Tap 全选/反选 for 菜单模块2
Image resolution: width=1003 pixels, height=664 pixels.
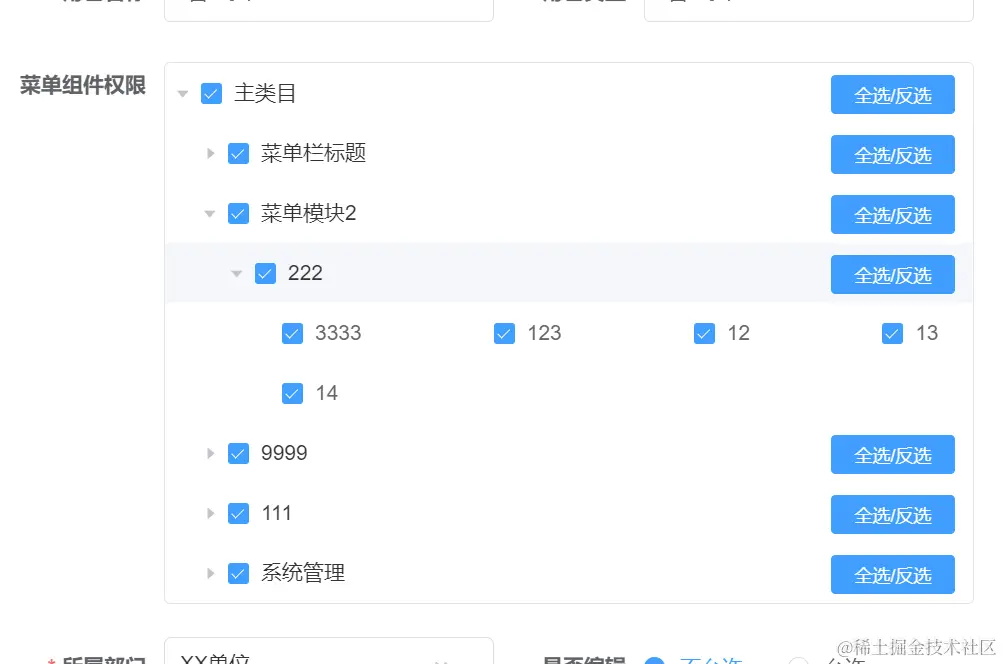point(892,215)
